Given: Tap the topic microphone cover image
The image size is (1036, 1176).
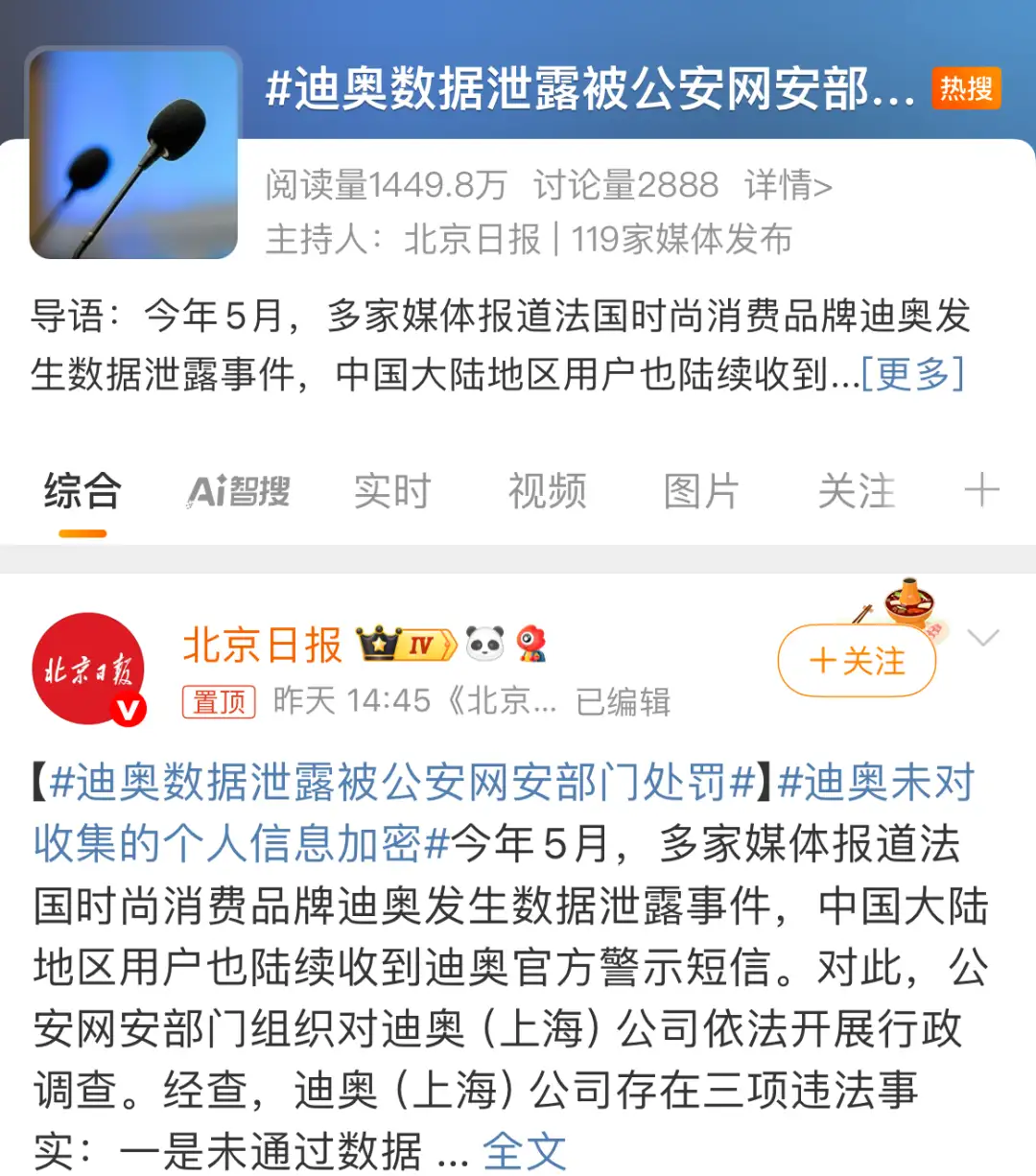Looking at the screenshot, I should [x=134, y=154].
